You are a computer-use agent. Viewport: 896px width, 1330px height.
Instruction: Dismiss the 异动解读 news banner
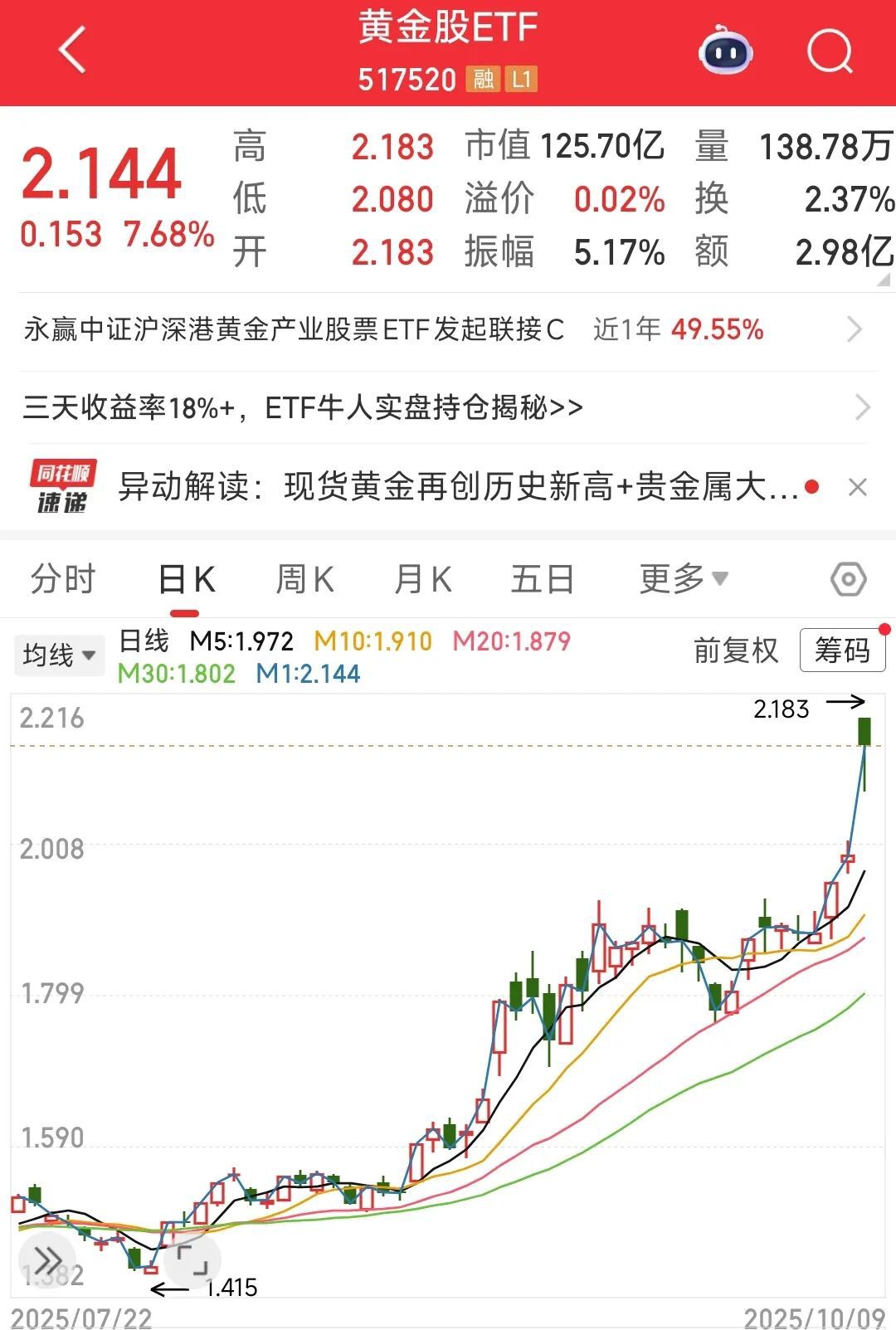point(858,487)
